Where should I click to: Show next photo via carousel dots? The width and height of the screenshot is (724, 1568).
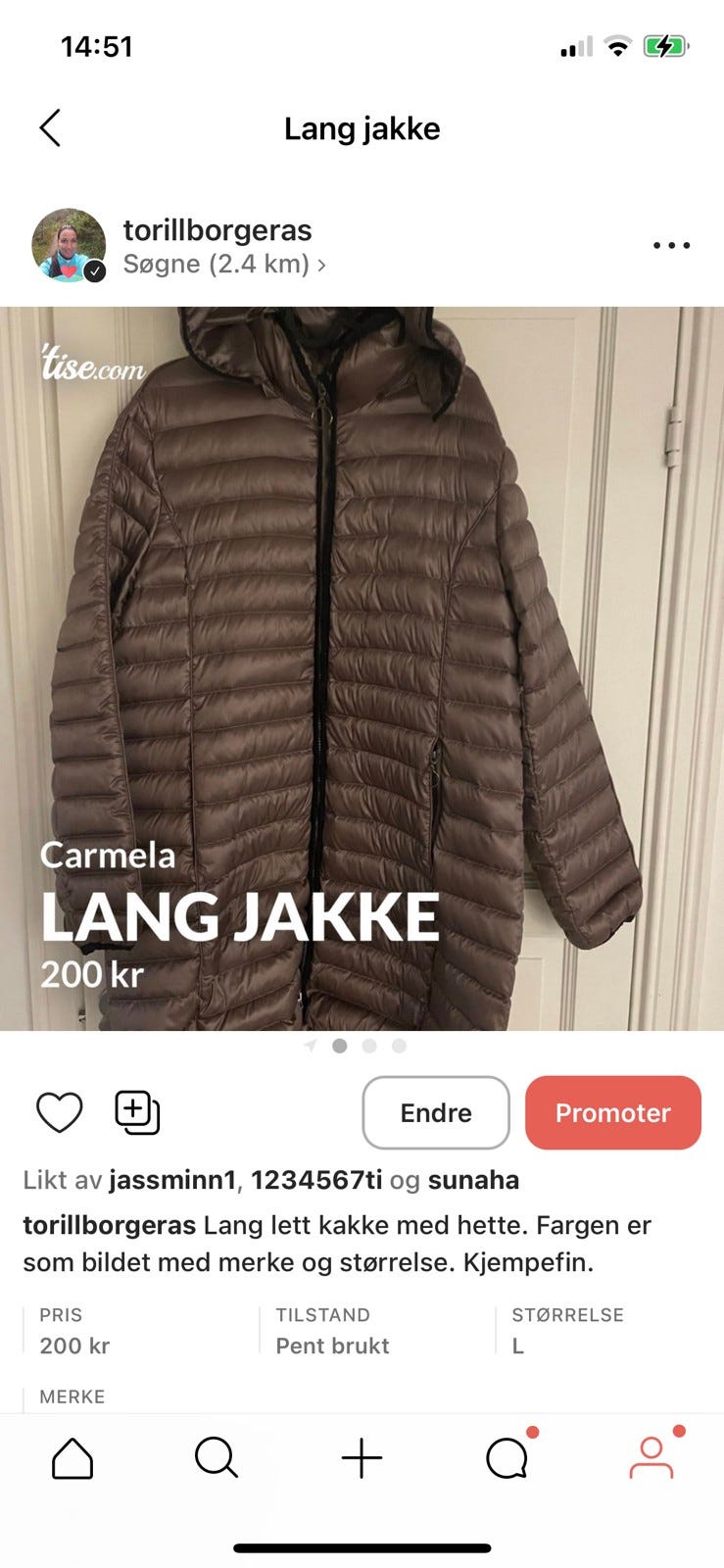[x=369, y=1046]
